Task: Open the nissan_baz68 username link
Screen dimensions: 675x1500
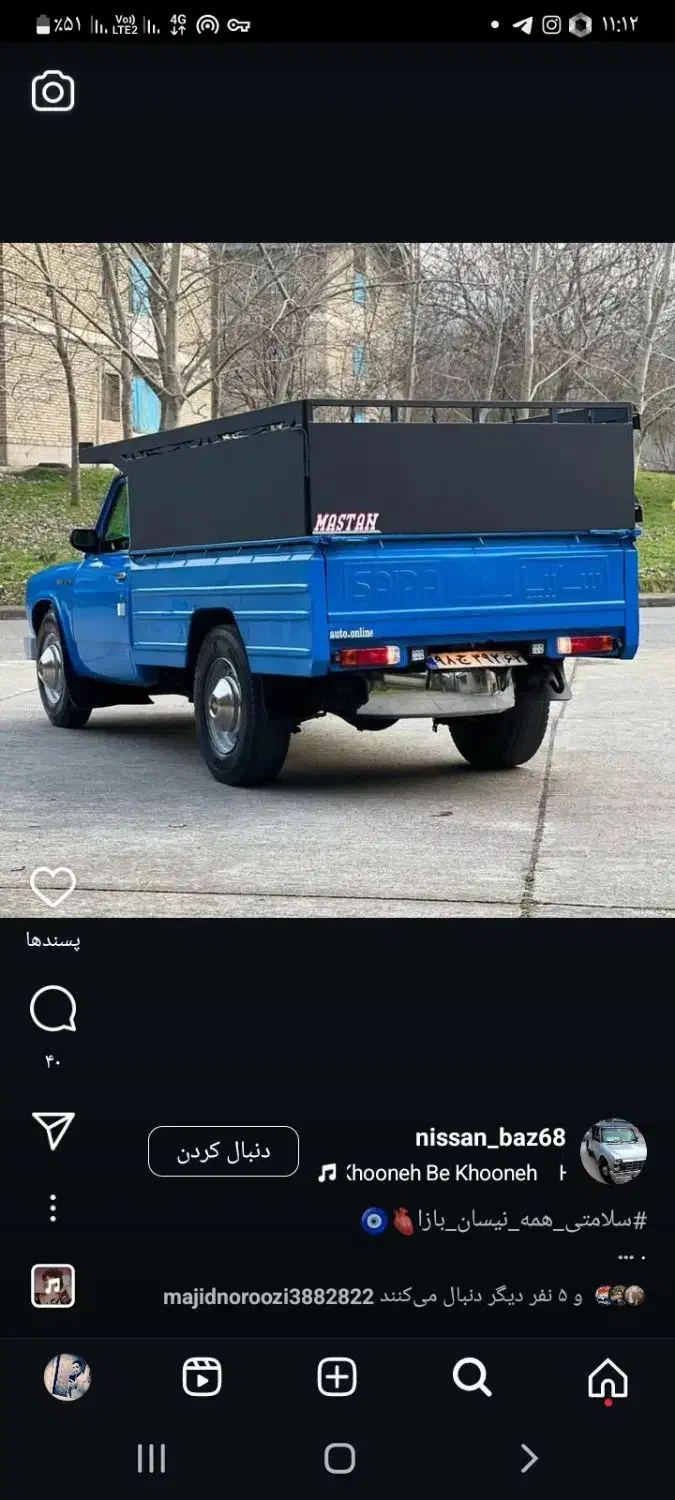Action: pos(490,1137)
